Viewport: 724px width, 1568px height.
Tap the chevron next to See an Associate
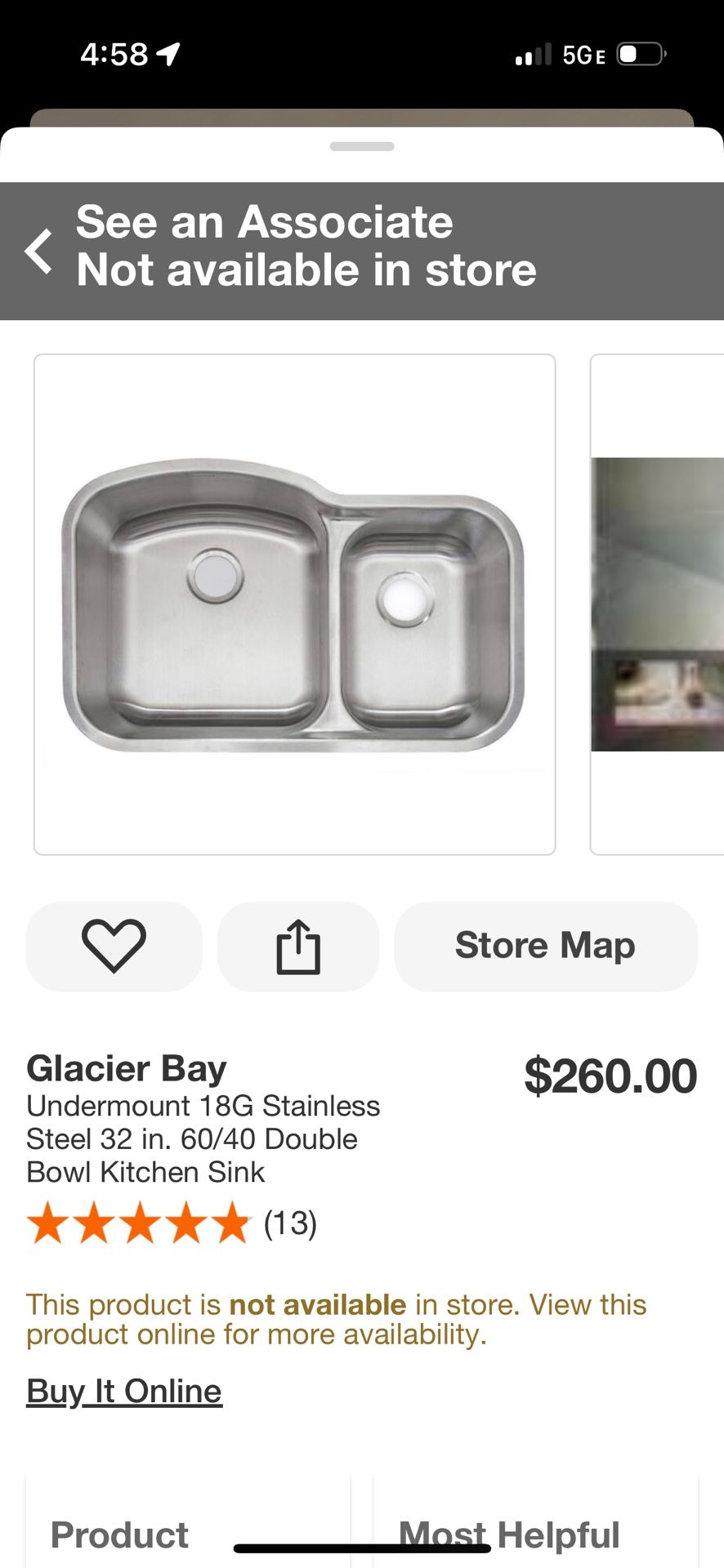tap(38, 247)
